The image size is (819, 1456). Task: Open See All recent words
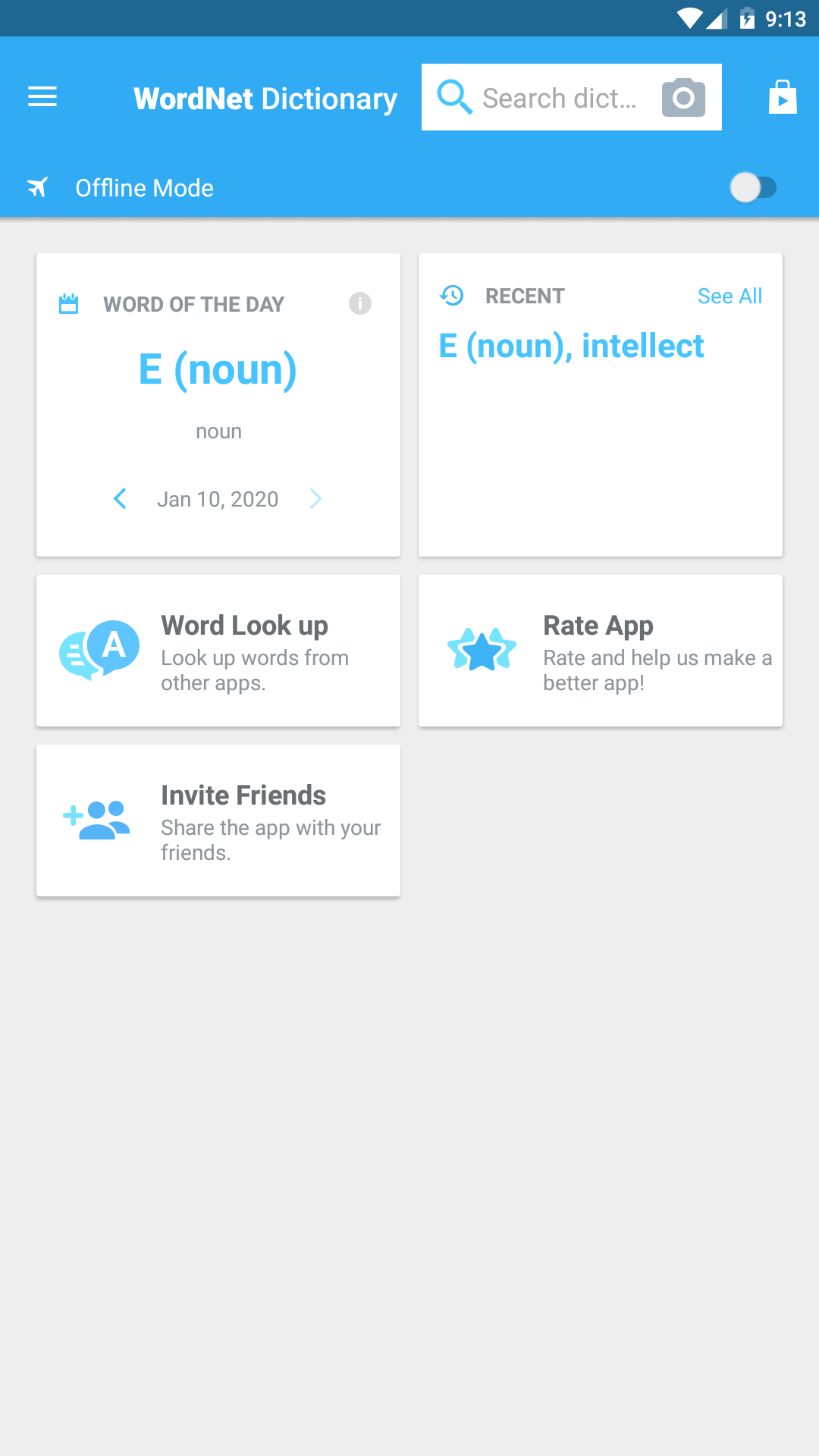[x=730, y=296]
